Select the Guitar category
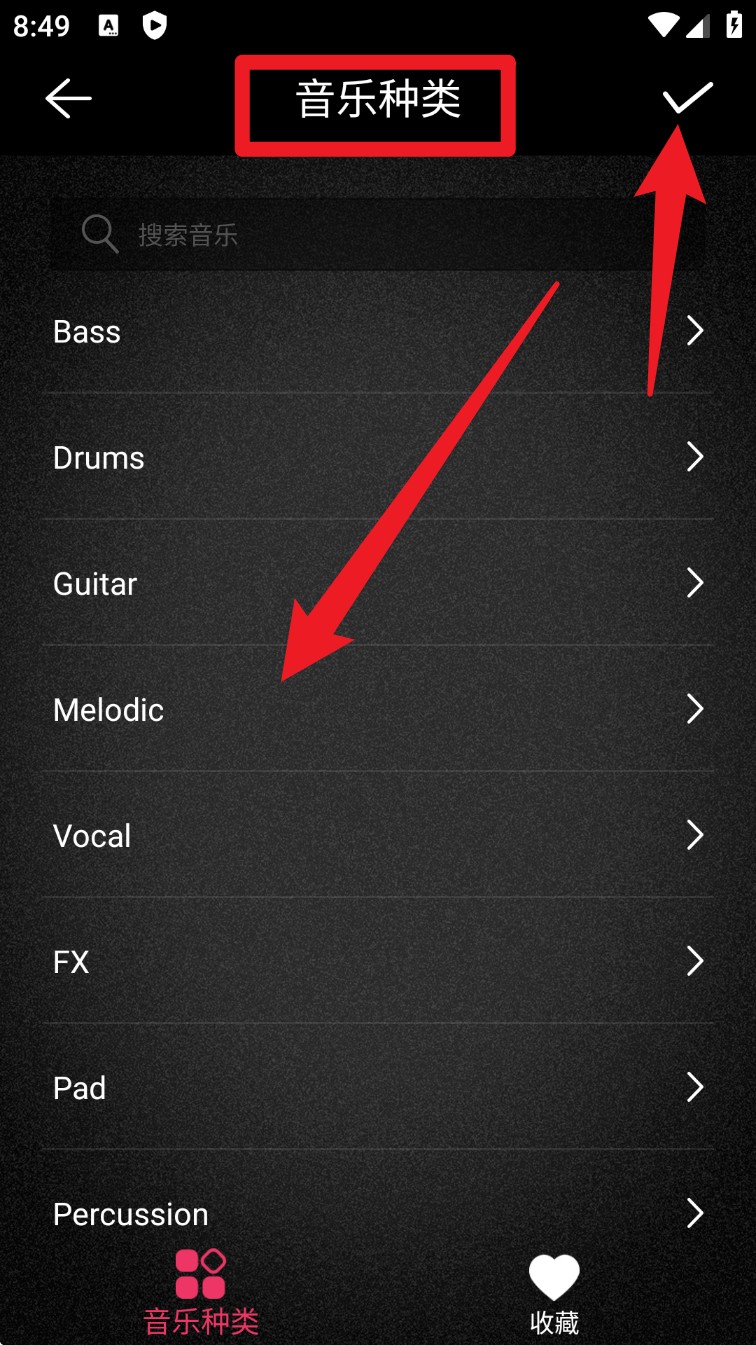 (x=378, y=583)
